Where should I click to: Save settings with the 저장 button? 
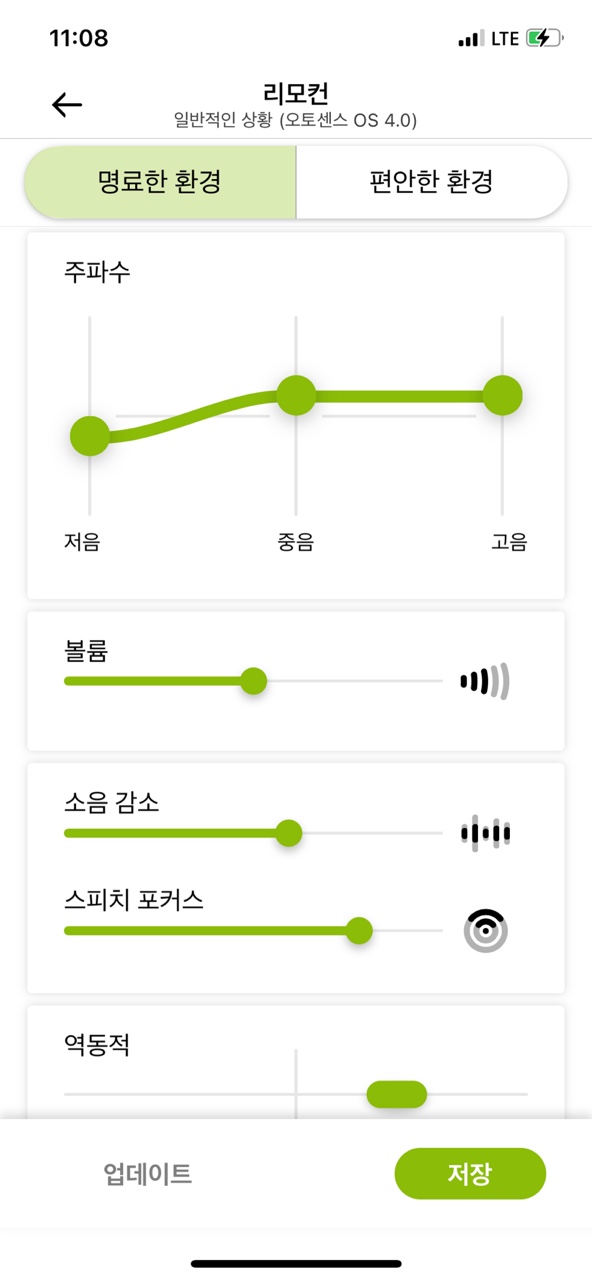pyautogui.click(x=470, y=1173)
